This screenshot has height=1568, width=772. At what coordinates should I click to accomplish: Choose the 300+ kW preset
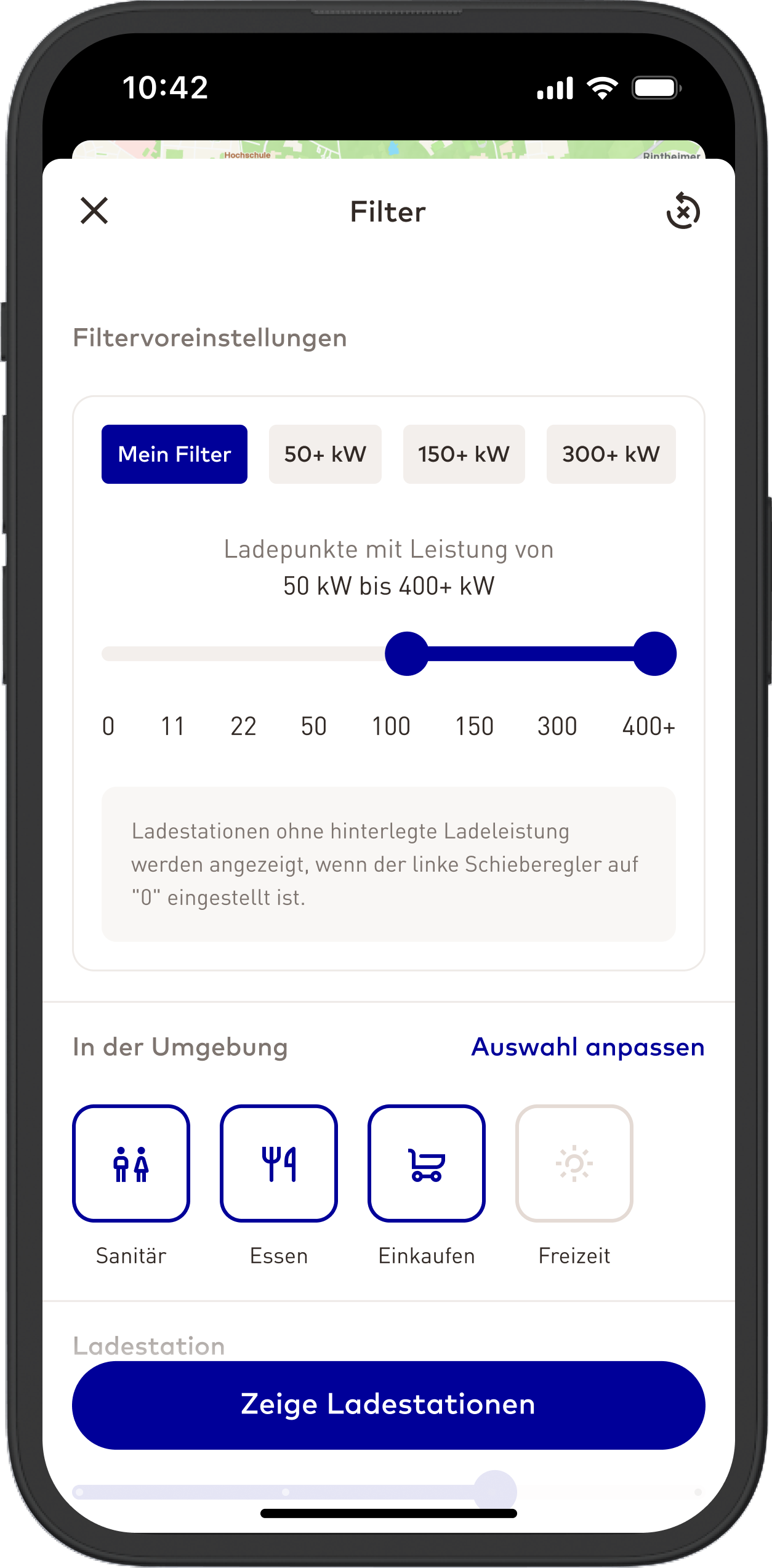coord(611,454)
